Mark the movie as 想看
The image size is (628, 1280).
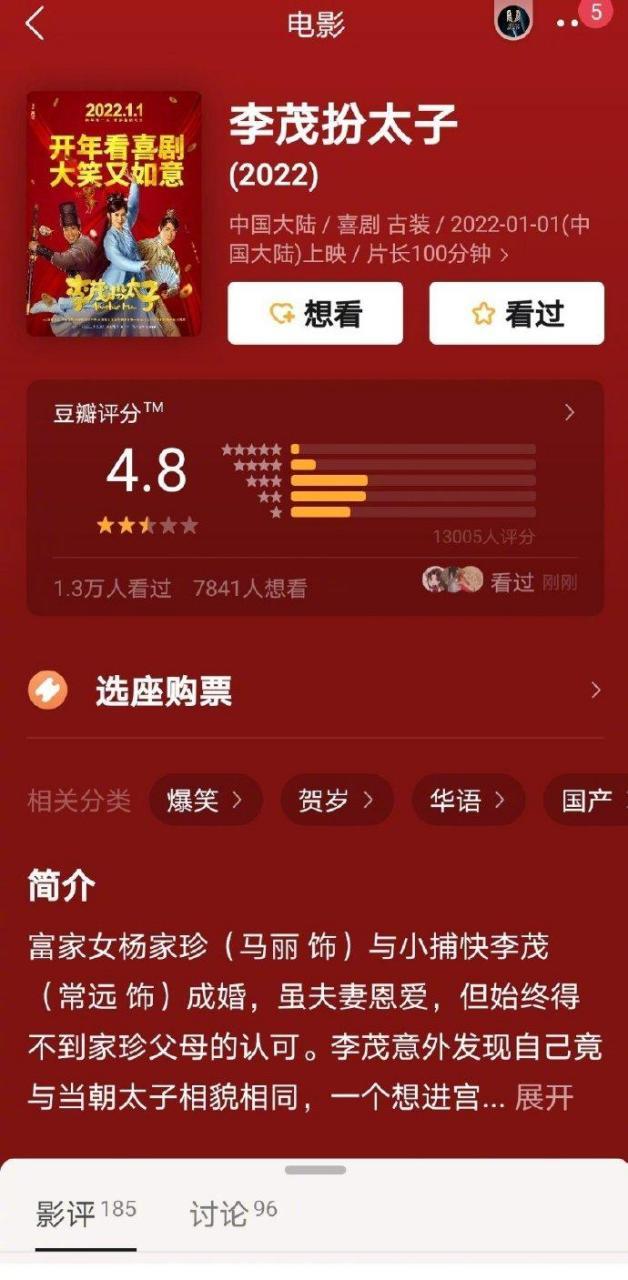[x=315, y=313]
